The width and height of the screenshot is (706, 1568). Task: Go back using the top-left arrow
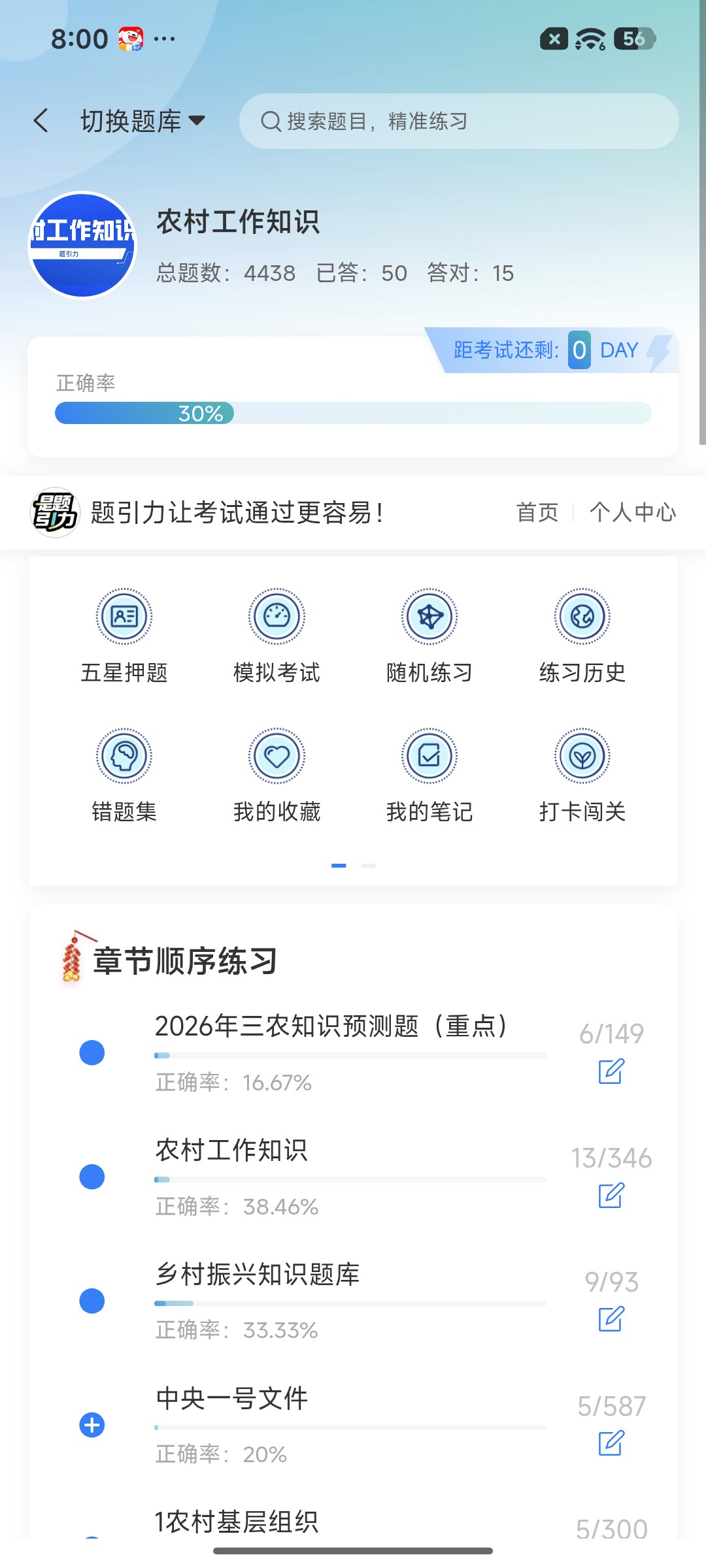tap(41, 121)
